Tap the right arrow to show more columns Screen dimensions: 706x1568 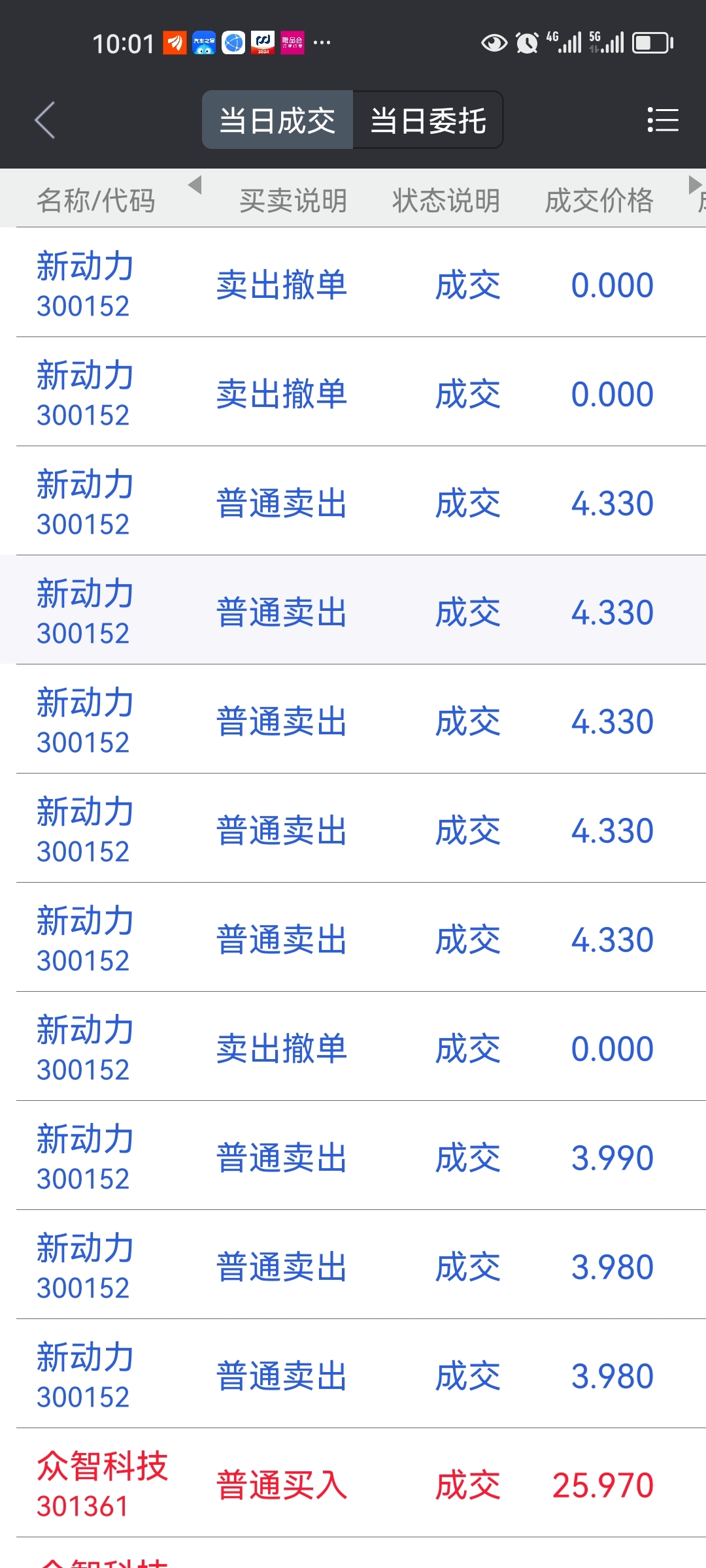[695, 185]
